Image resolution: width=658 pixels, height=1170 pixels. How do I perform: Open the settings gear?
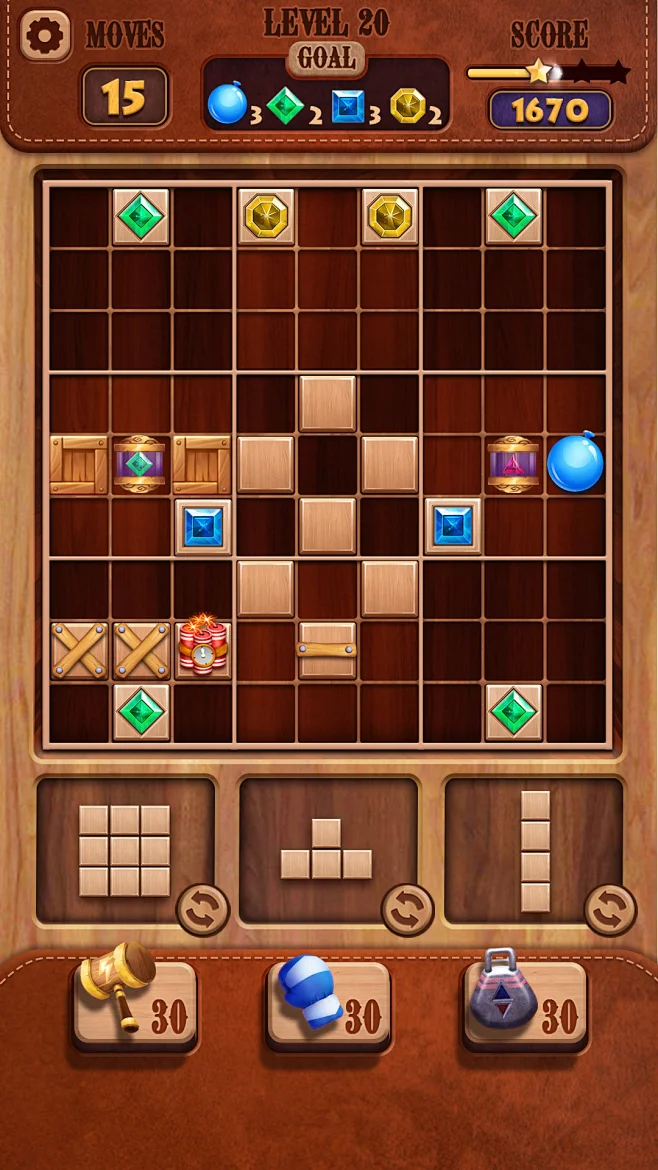tap(46, 37)
